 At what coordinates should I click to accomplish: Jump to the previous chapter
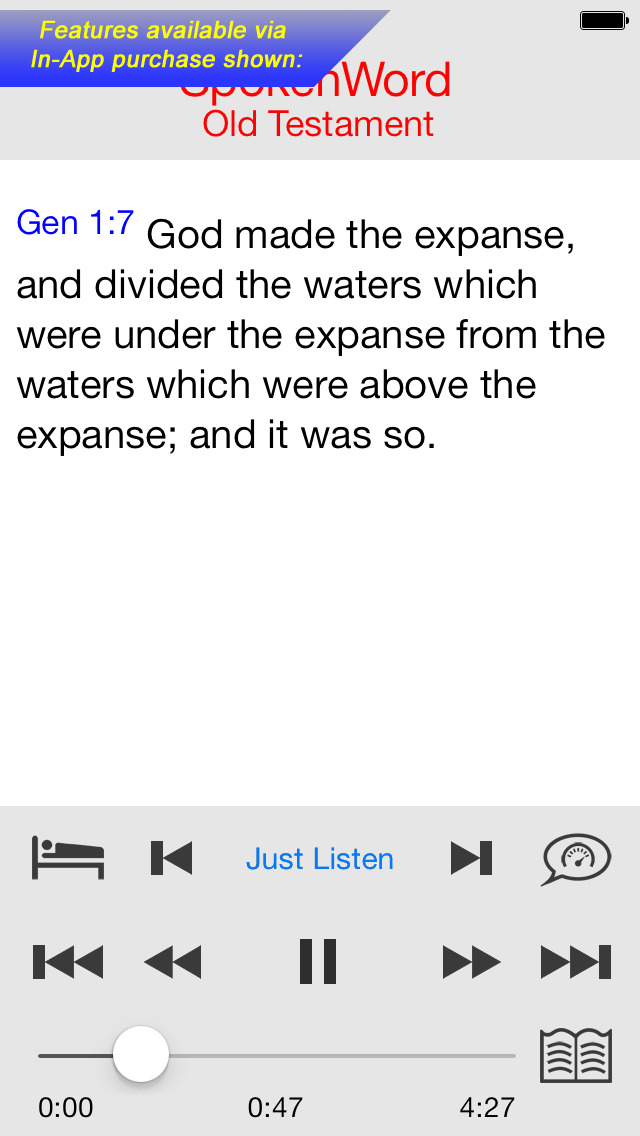pyautogui.click(x=68, y=962)
